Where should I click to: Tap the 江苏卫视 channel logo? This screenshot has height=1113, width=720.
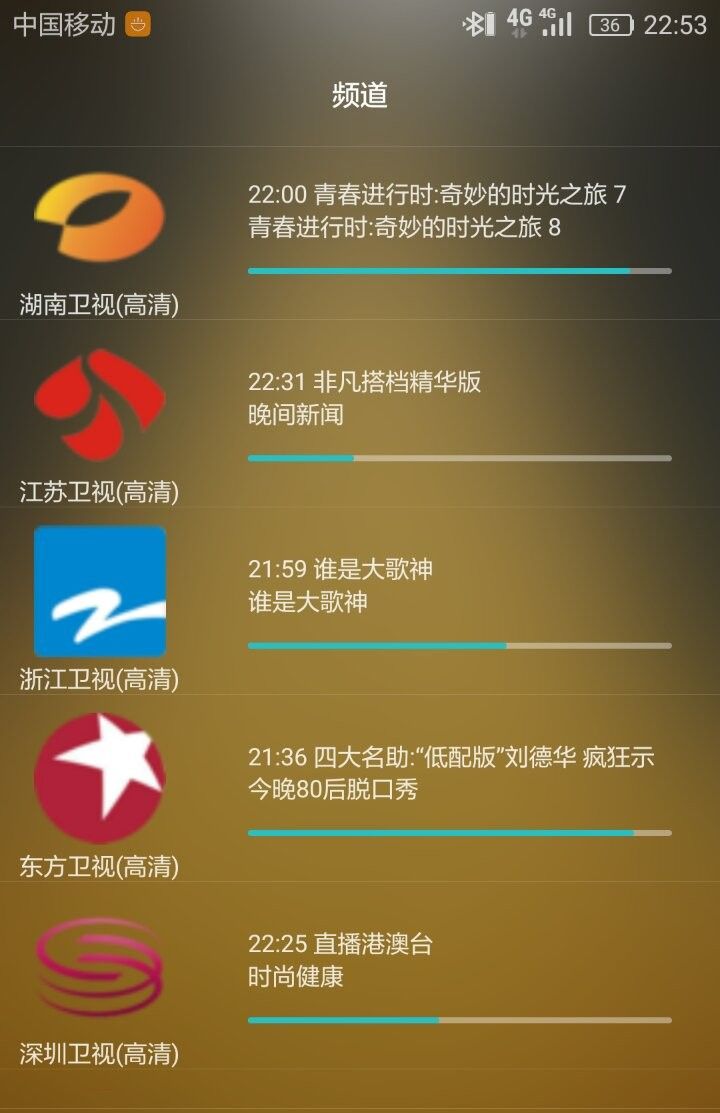point(99,403)
